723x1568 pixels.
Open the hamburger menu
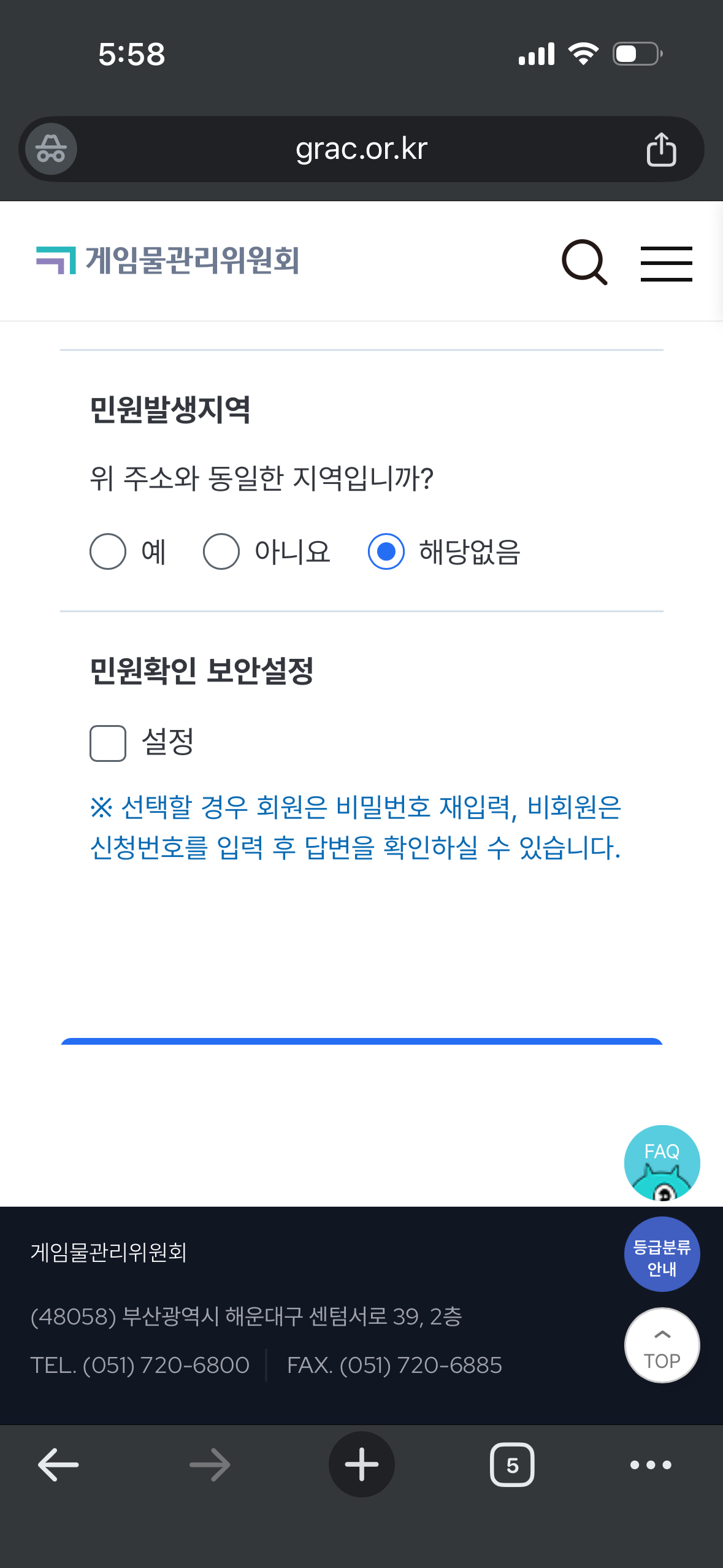[x=666, y=264]
